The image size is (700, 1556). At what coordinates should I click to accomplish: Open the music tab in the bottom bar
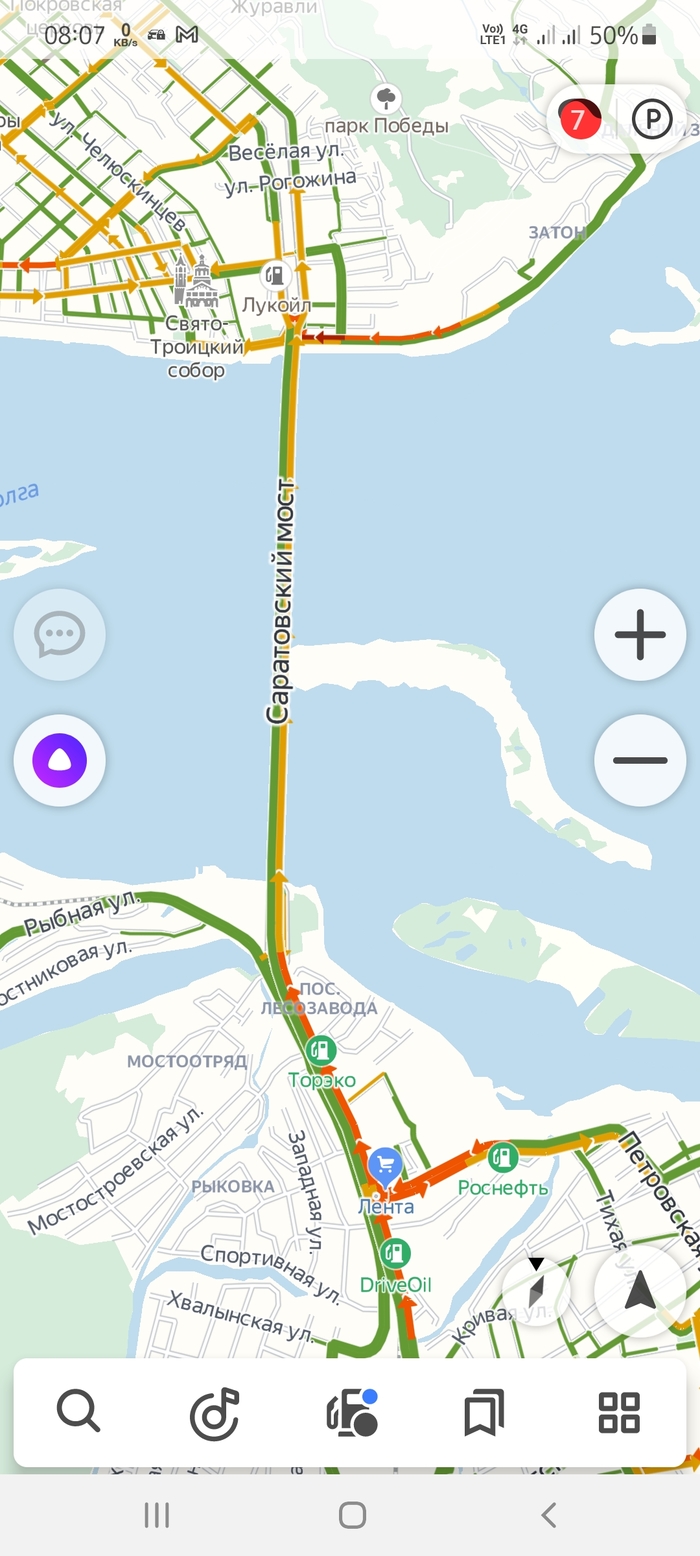[x=215, y=1413]
